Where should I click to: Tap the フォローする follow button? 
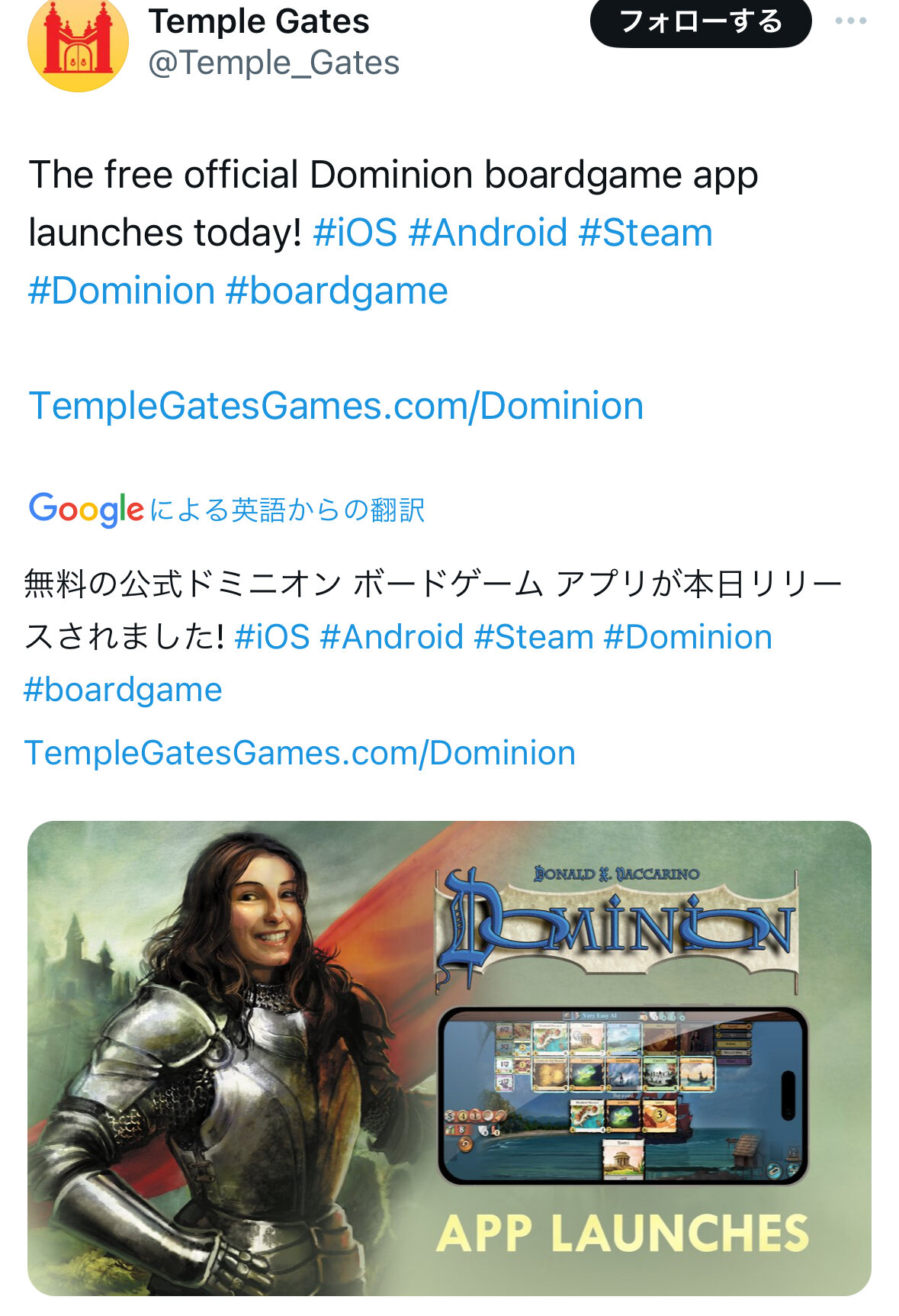(700, 22)
